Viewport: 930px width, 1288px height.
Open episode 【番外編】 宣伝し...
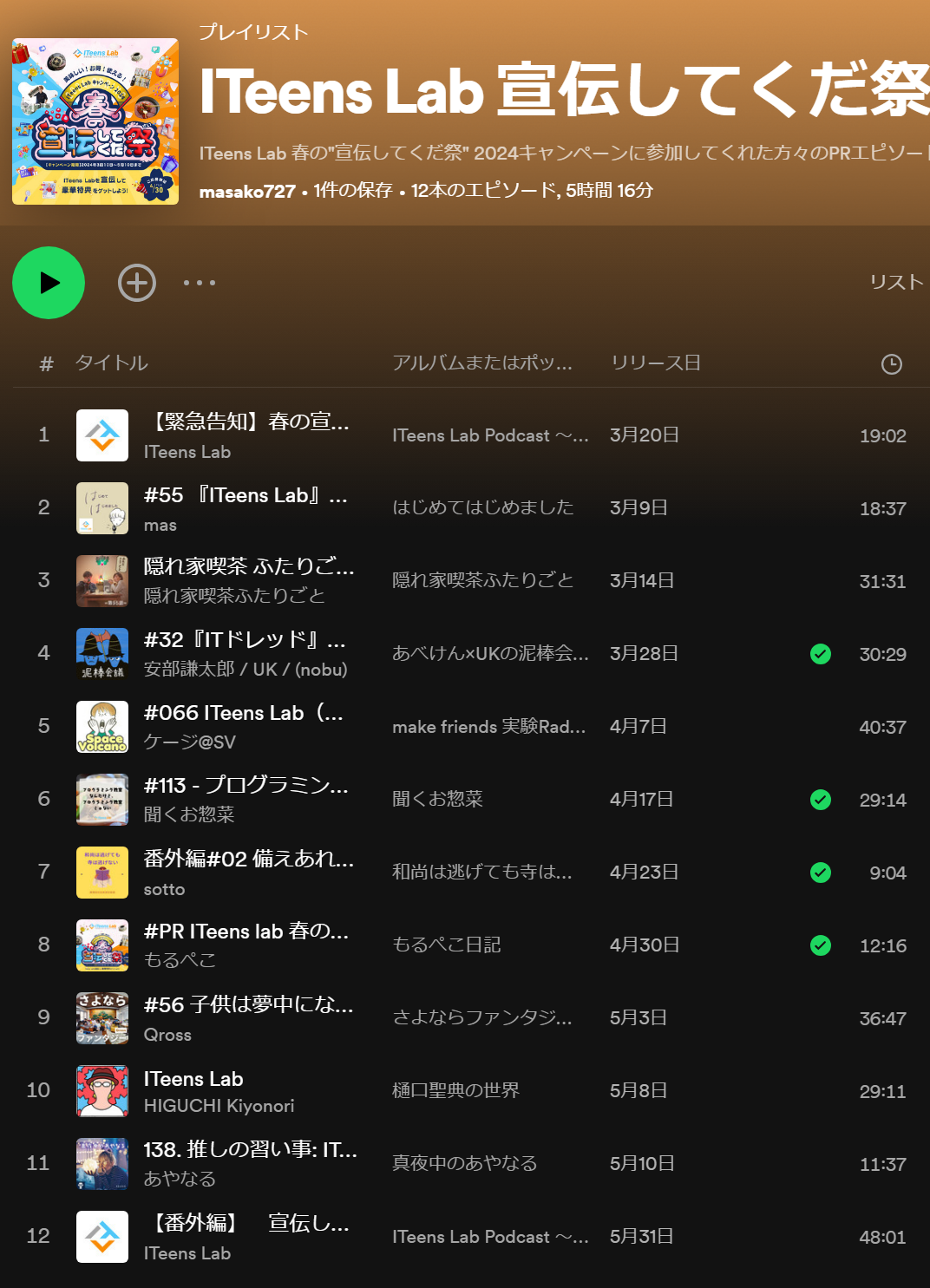247,1223
